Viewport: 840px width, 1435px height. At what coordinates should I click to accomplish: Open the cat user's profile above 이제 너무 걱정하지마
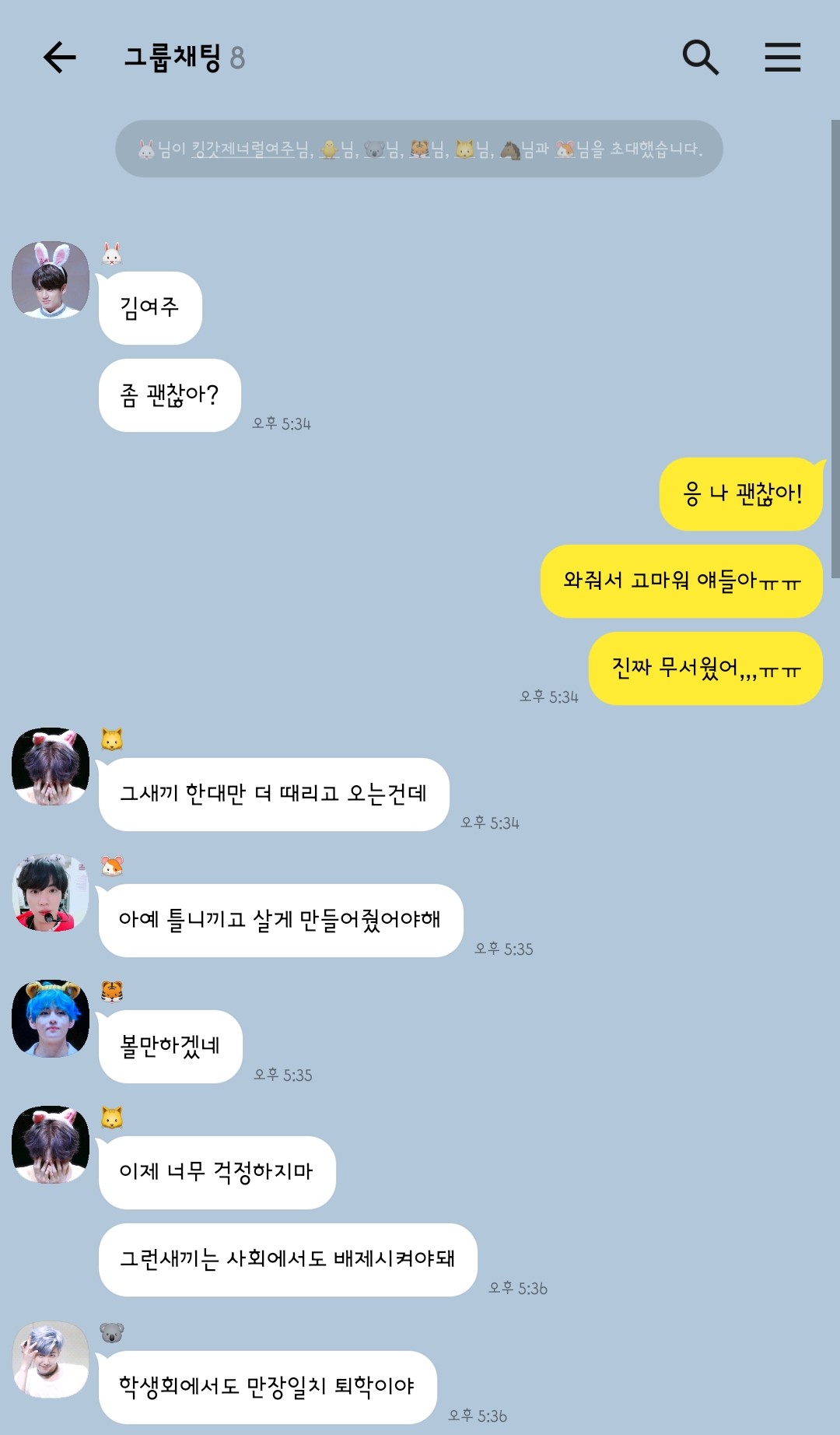tap(51, 1145)
